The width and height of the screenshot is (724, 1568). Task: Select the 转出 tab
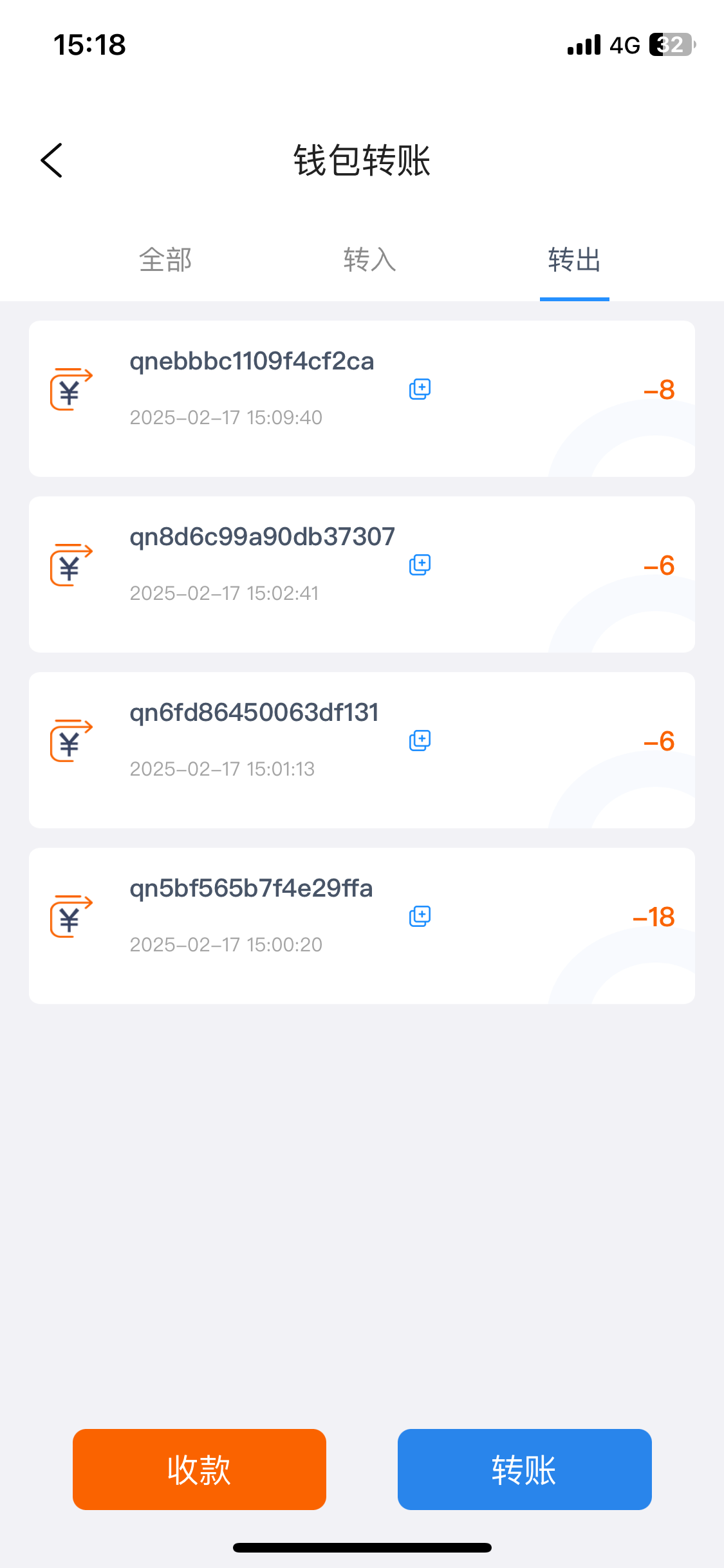click(574, 260)
